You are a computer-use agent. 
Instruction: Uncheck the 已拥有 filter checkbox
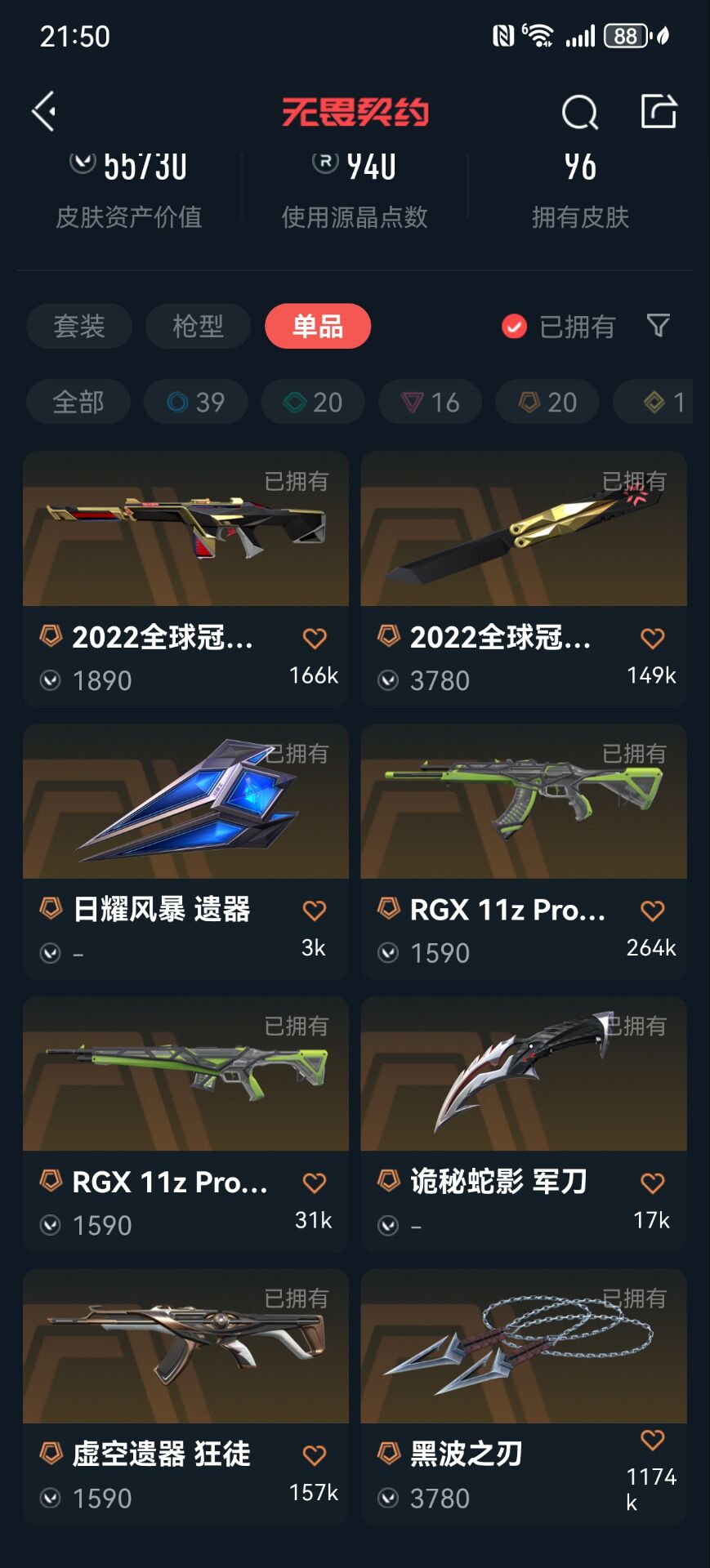tap(514, 327)
